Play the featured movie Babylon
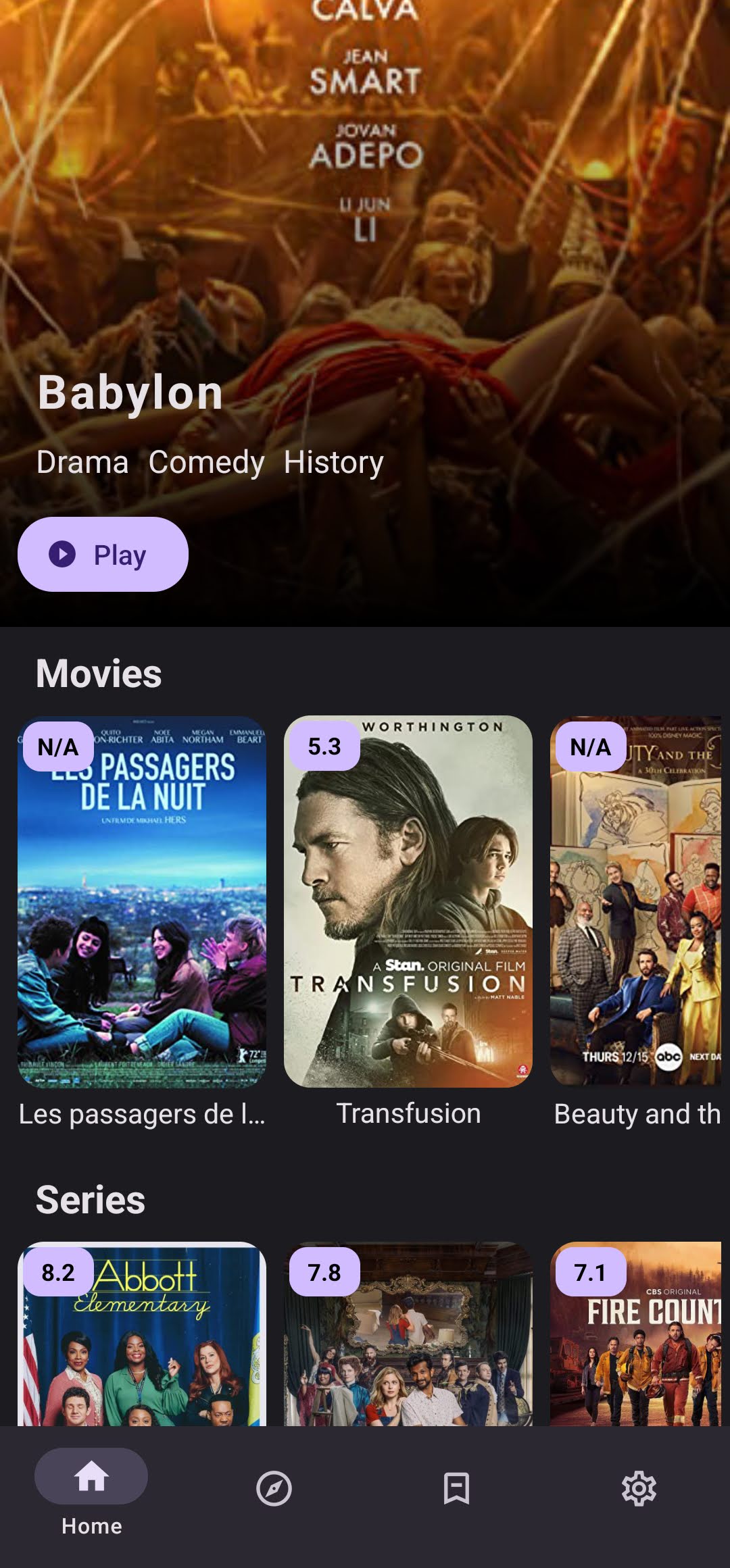 click(x=103, y=554)
